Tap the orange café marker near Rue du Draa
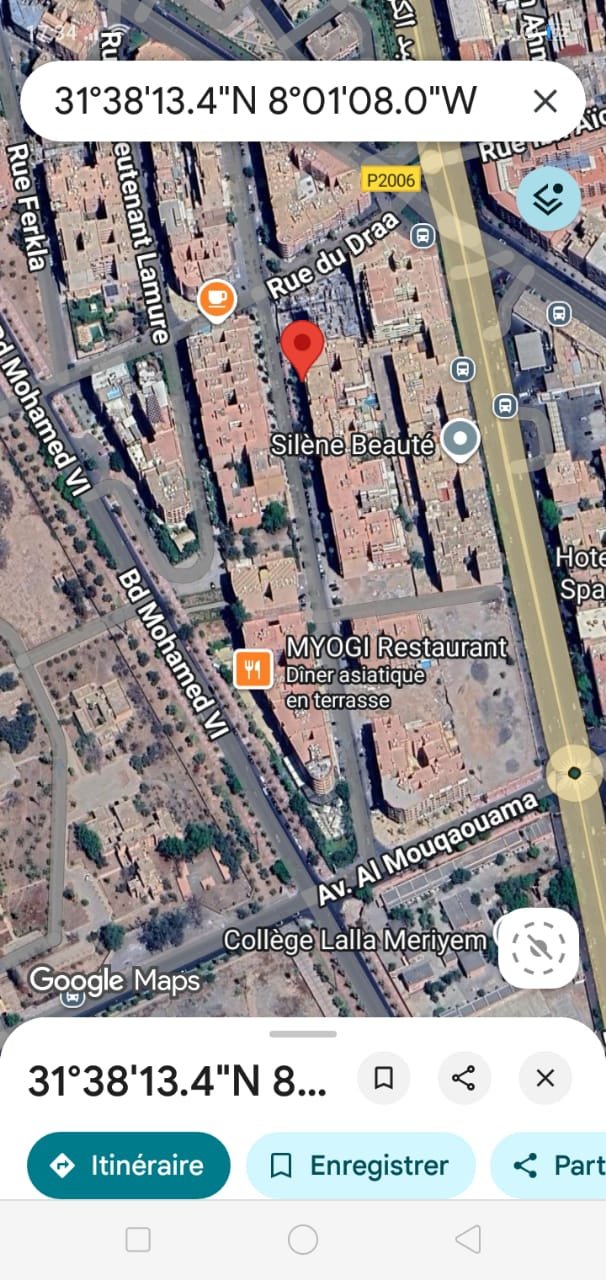606x1280 pixels. click(x=216, y=299)
